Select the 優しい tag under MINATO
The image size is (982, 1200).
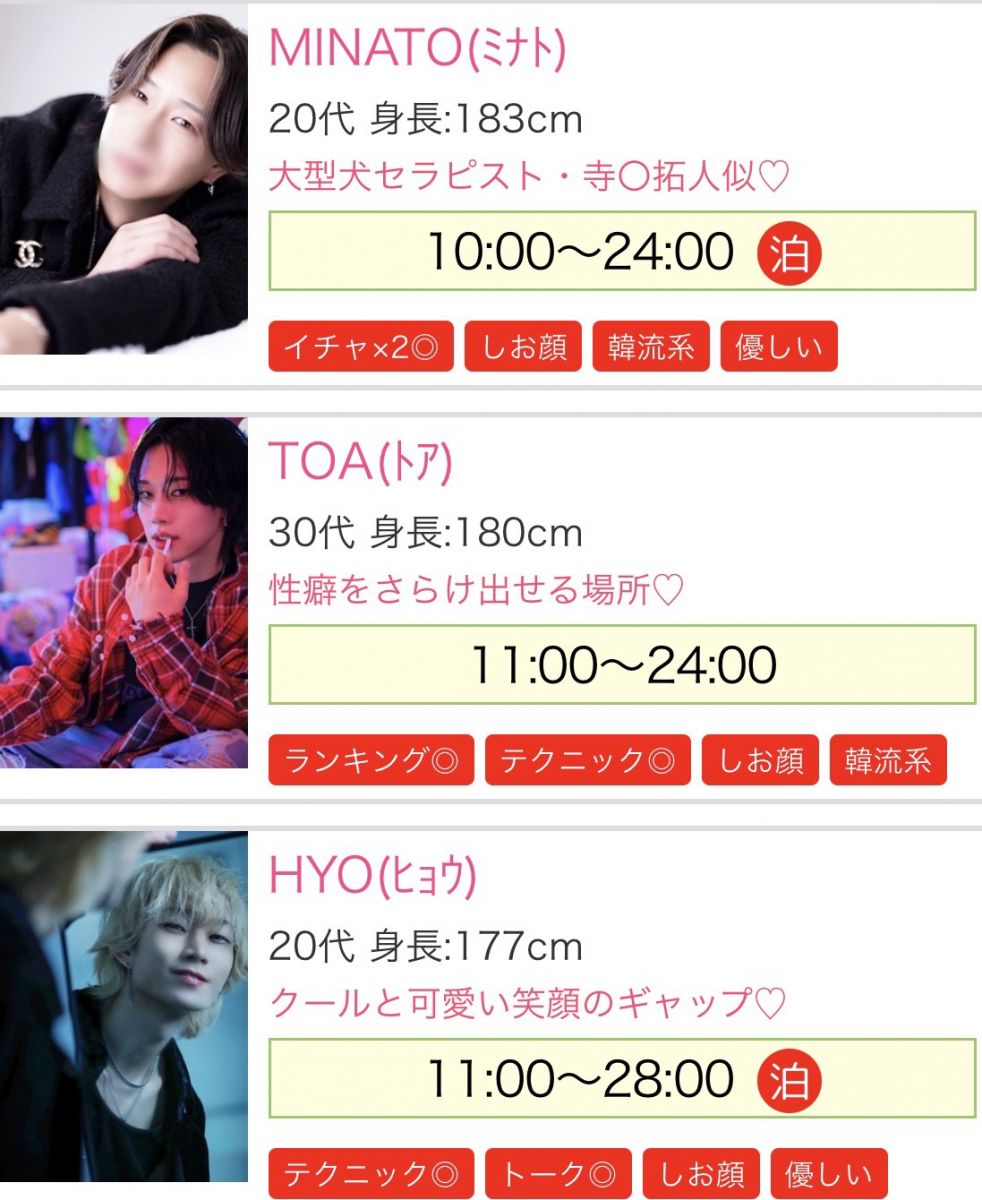pos(779,347)
